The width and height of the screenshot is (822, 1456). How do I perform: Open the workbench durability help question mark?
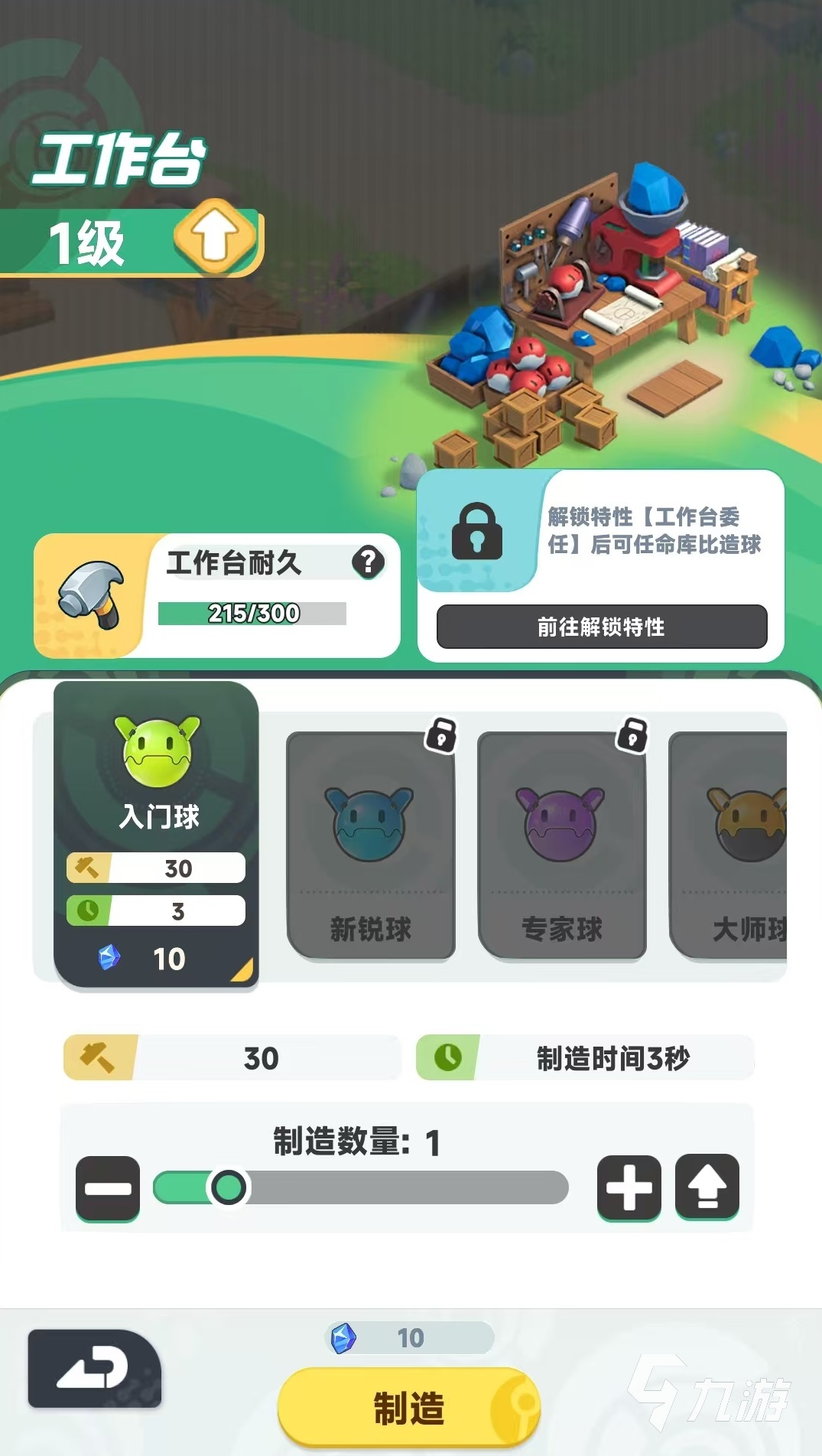point(368,562)
